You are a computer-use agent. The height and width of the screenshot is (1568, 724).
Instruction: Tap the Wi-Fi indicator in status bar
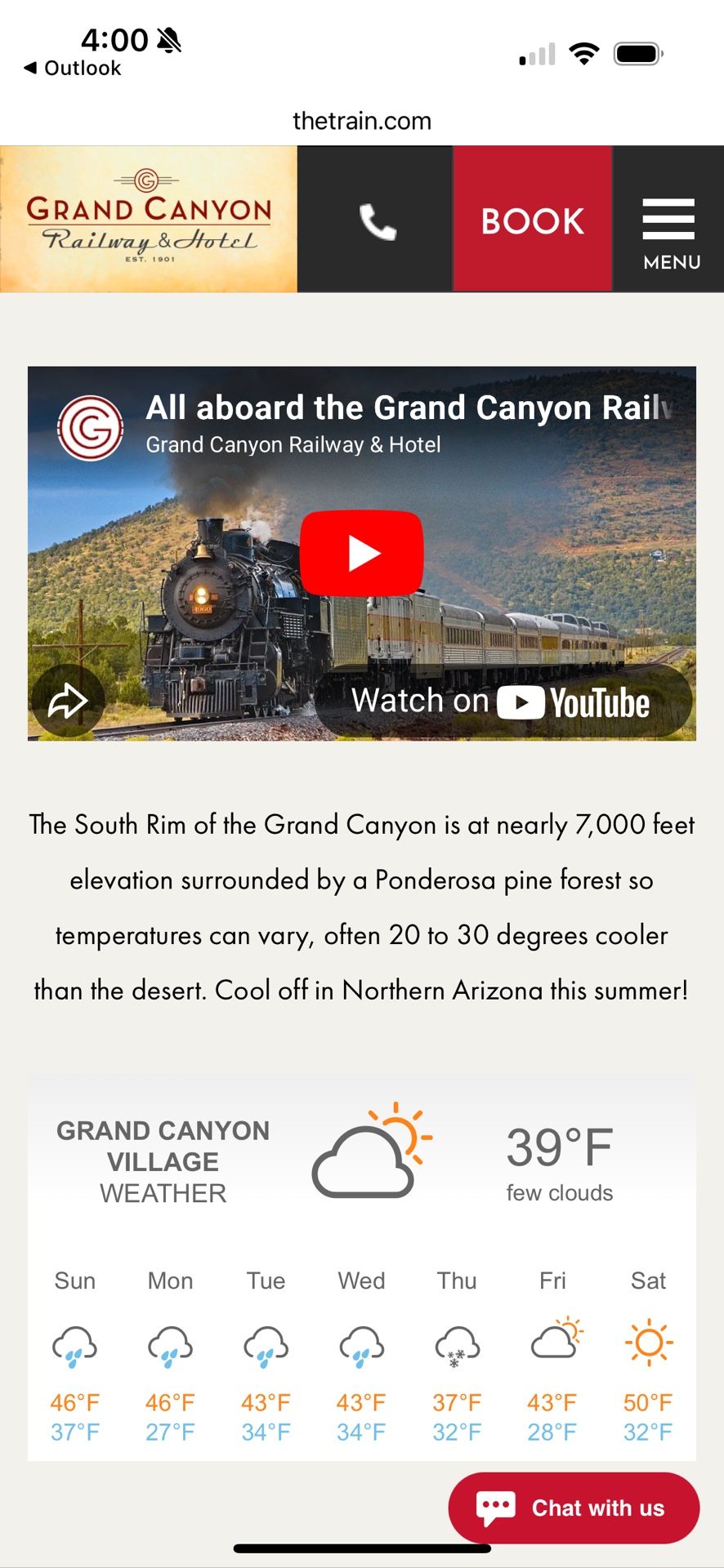(x=585, y=53)
